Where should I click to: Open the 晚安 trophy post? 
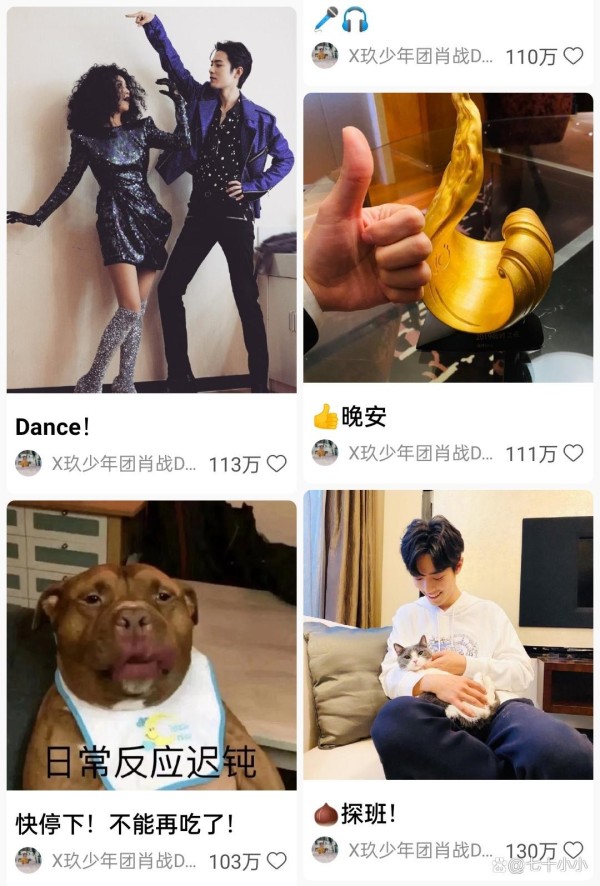point(448,238)
